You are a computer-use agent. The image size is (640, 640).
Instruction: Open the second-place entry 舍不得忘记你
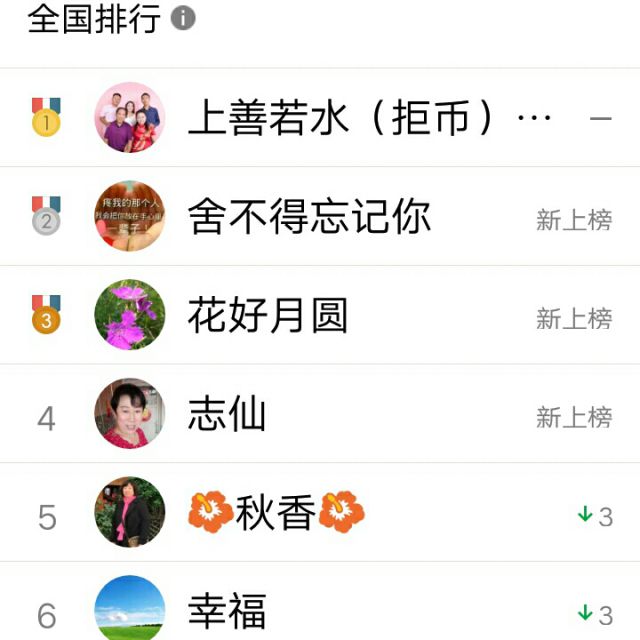320,216
